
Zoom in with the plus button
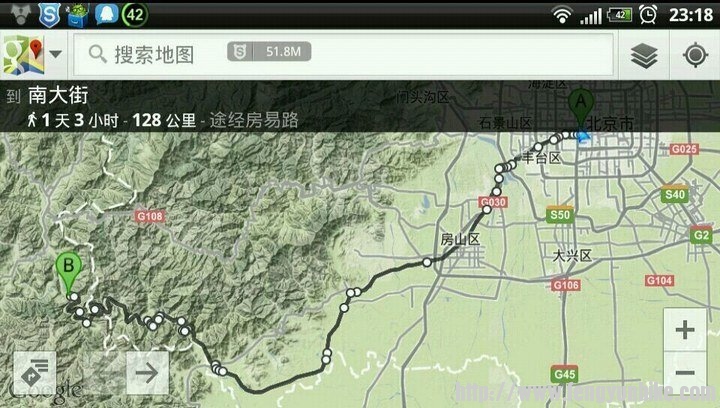point(685,330)
